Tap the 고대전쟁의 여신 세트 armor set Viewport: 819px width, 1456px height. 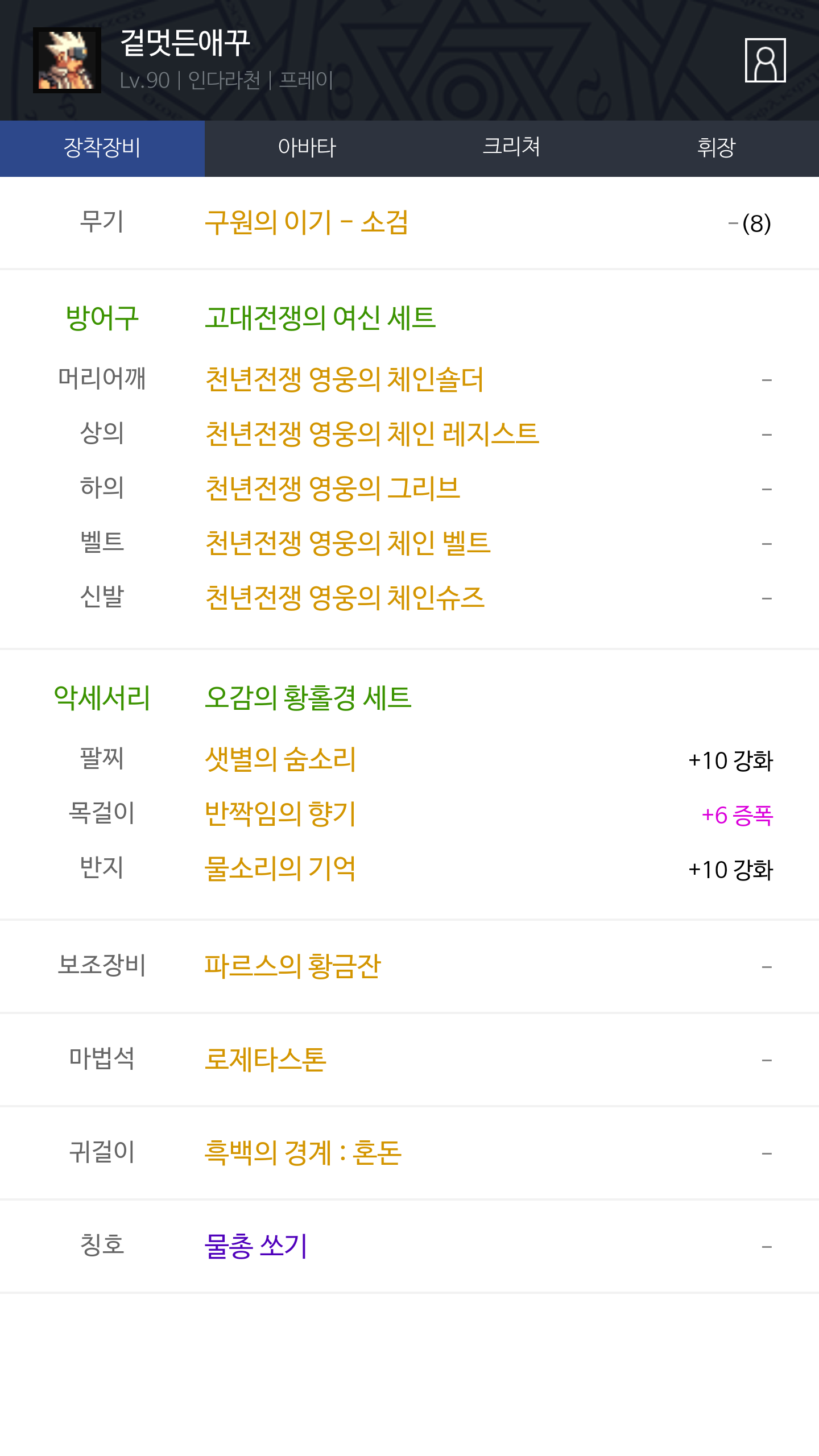point(320,318)
